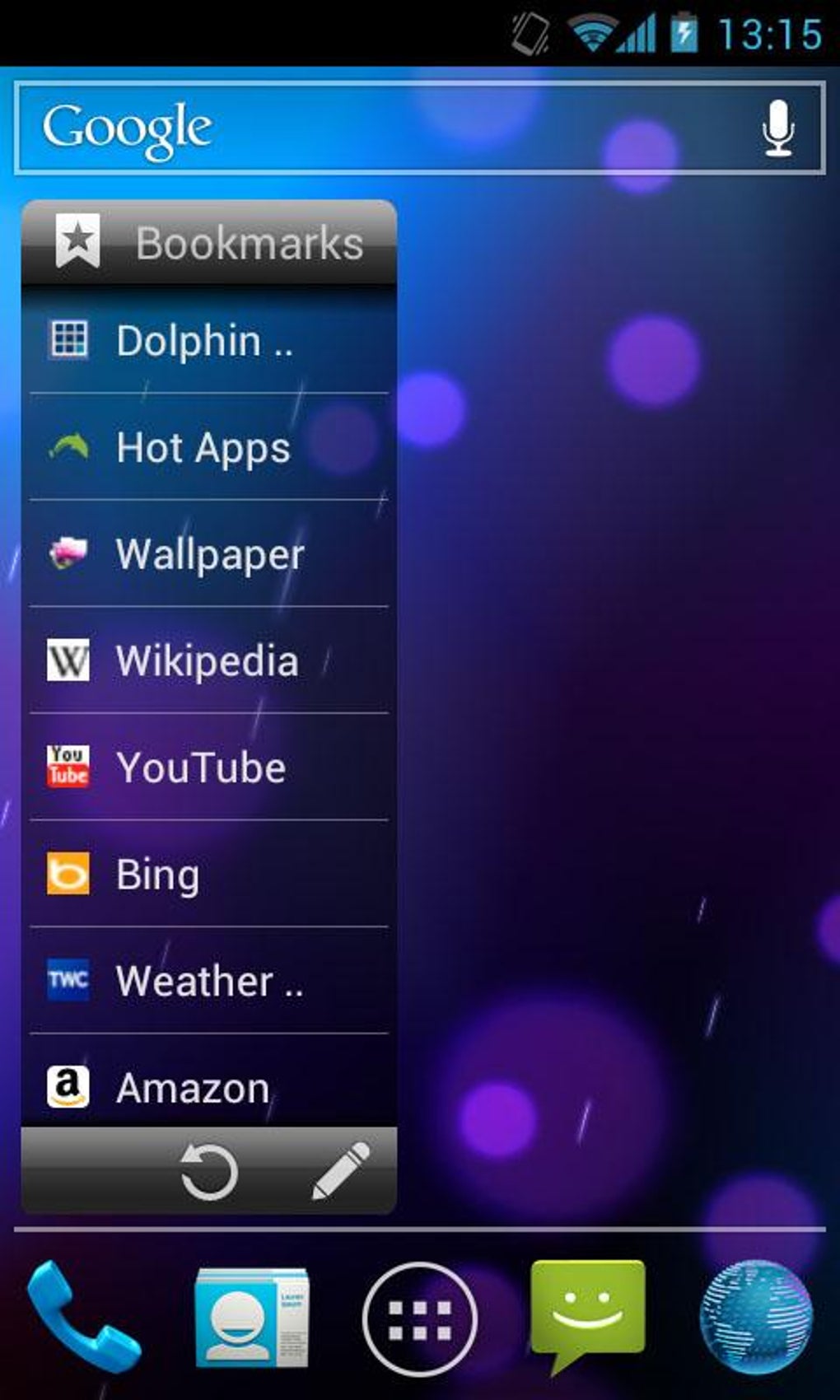Open the Dolphin bookmark
Image resolution: width=840 pixels, height=1400 pixels.
206,340
